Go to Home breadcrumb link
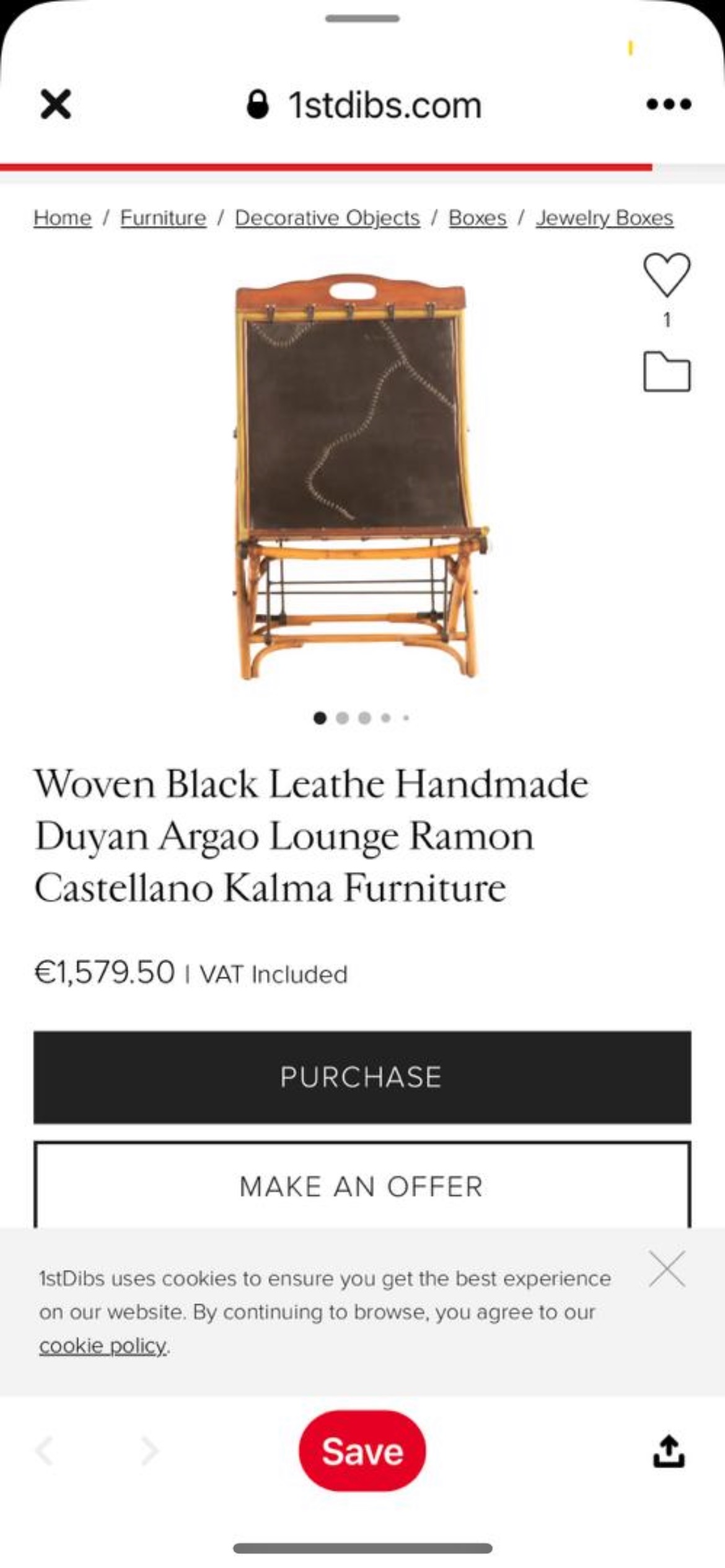This screenshot has height=1568, width=725. [63, 218]
